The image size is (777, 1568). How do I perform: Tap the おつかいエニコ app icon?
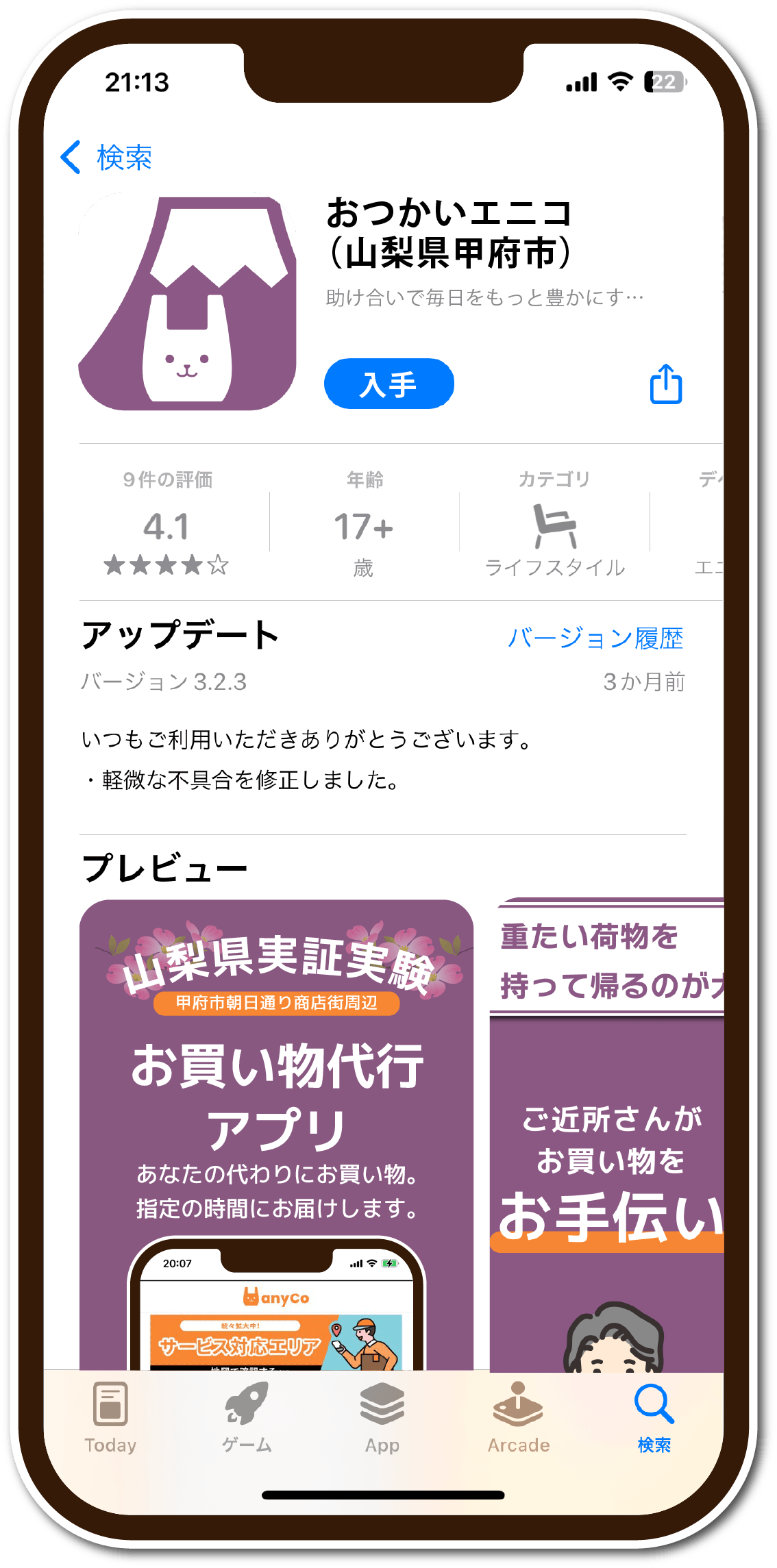click(190, 305)
